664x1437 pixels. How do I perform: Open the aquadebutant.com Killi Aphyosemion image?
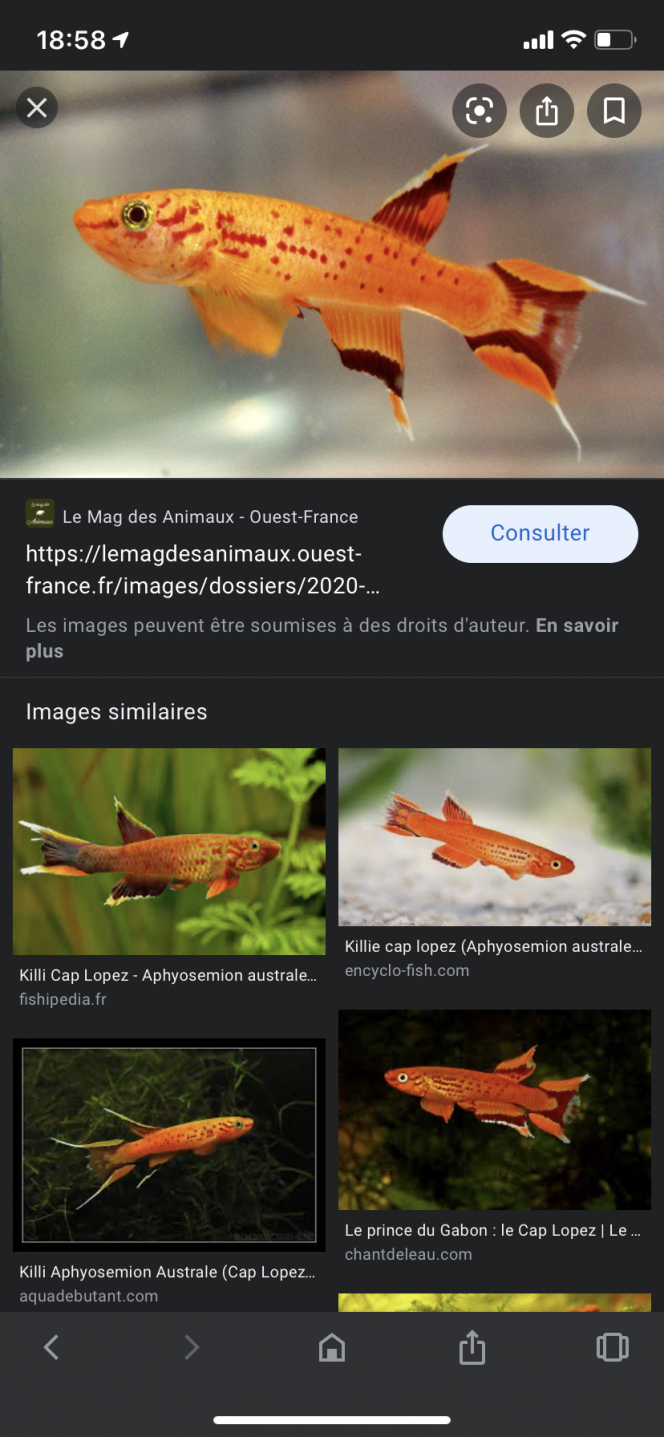[169, 1144]
